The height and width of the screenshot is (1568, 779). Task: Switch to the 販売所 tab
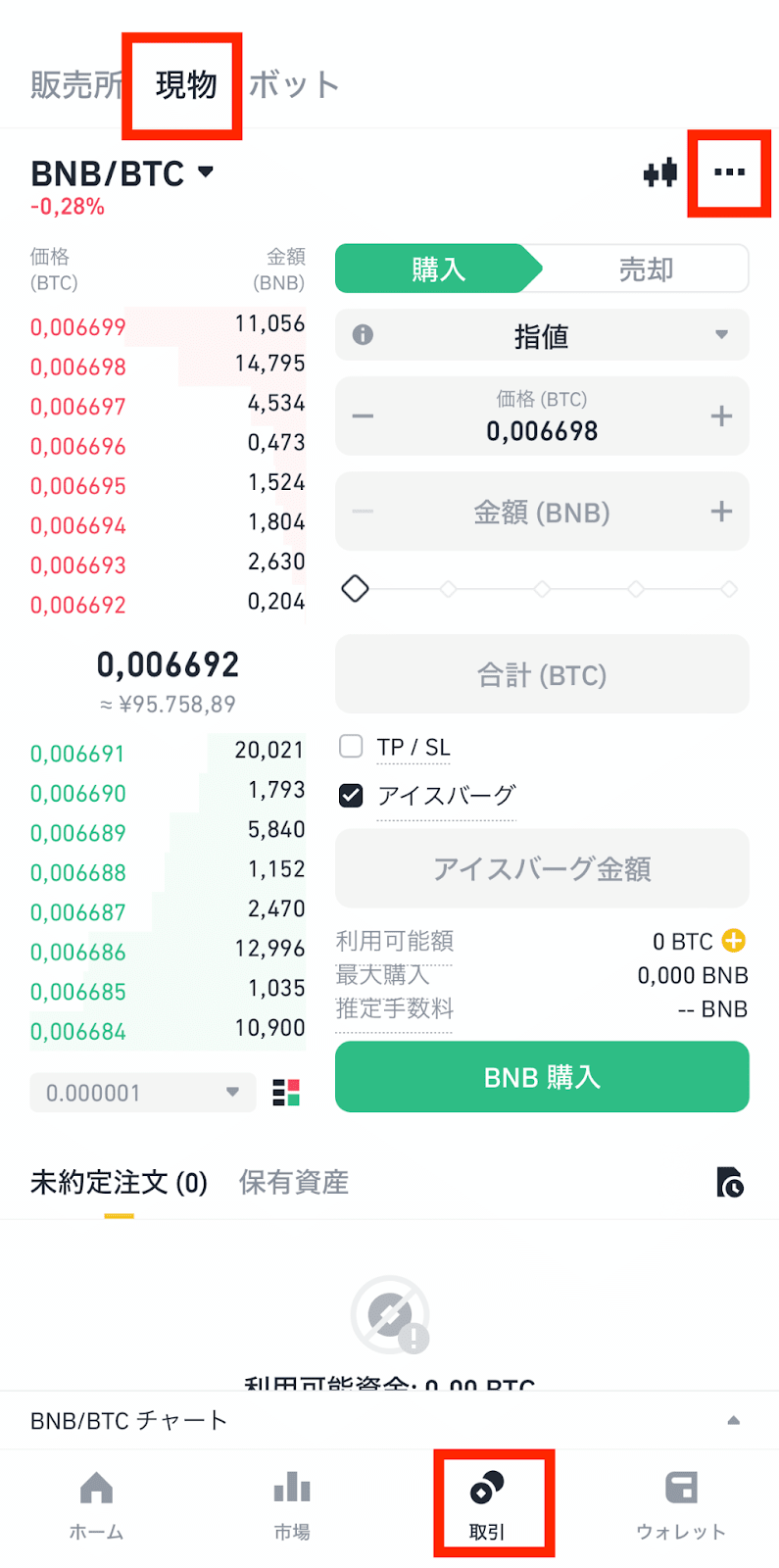tap(75, 85)
